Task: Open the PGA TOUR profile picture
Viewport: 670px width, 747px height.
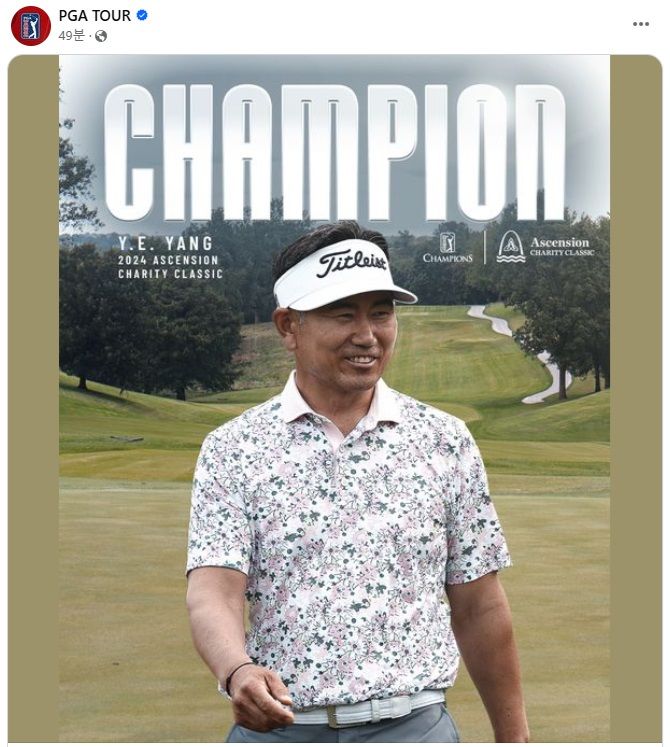Action: tap(31, 25)
